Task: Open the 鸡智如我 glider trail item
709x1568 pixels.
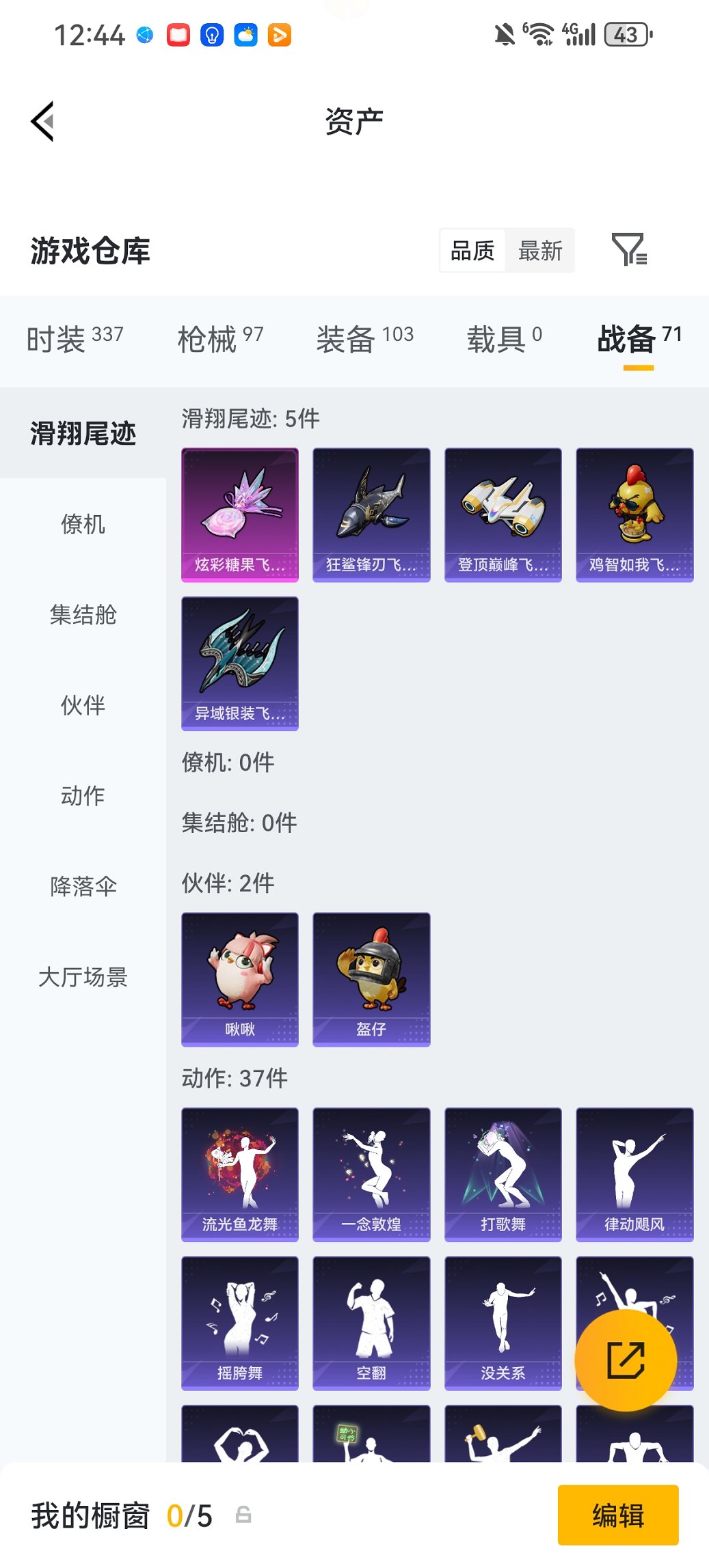Action: point(634,514)
